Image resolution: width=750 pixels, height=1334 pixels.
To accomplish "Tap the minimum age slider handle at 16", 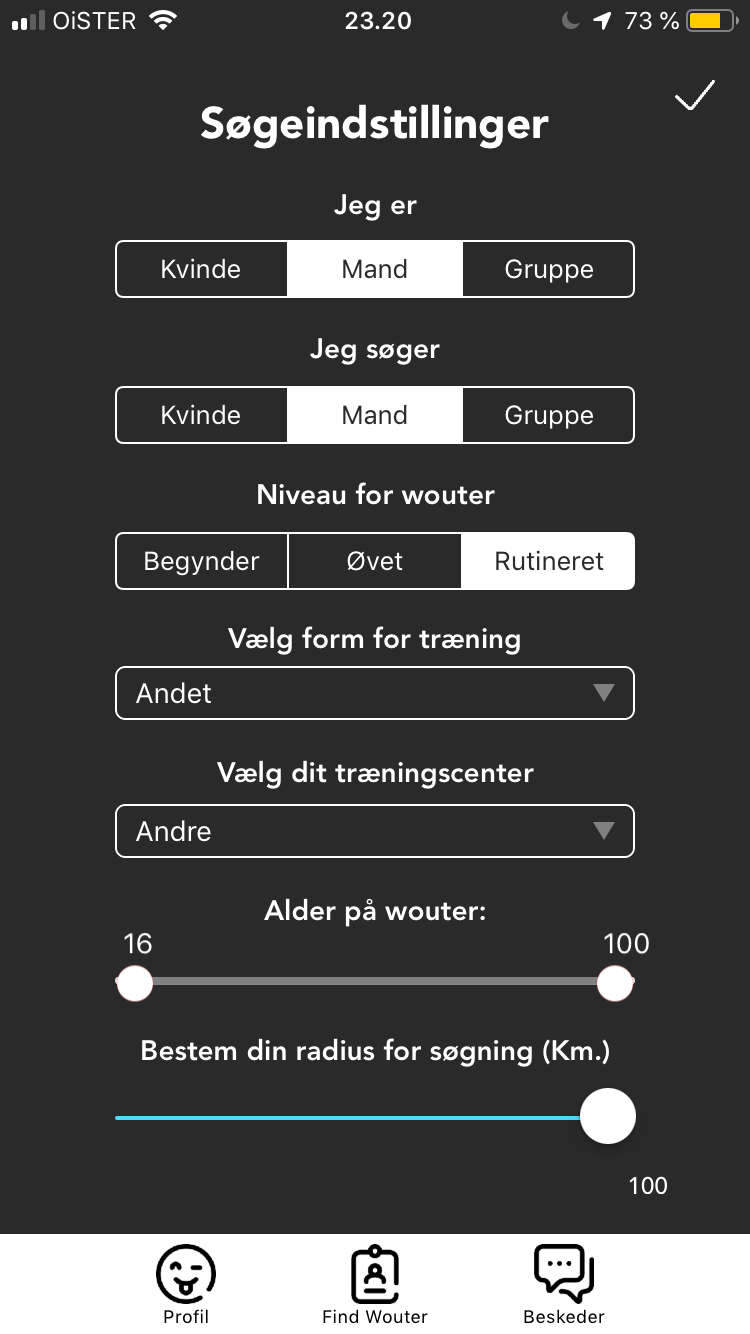I will (135, 983).
